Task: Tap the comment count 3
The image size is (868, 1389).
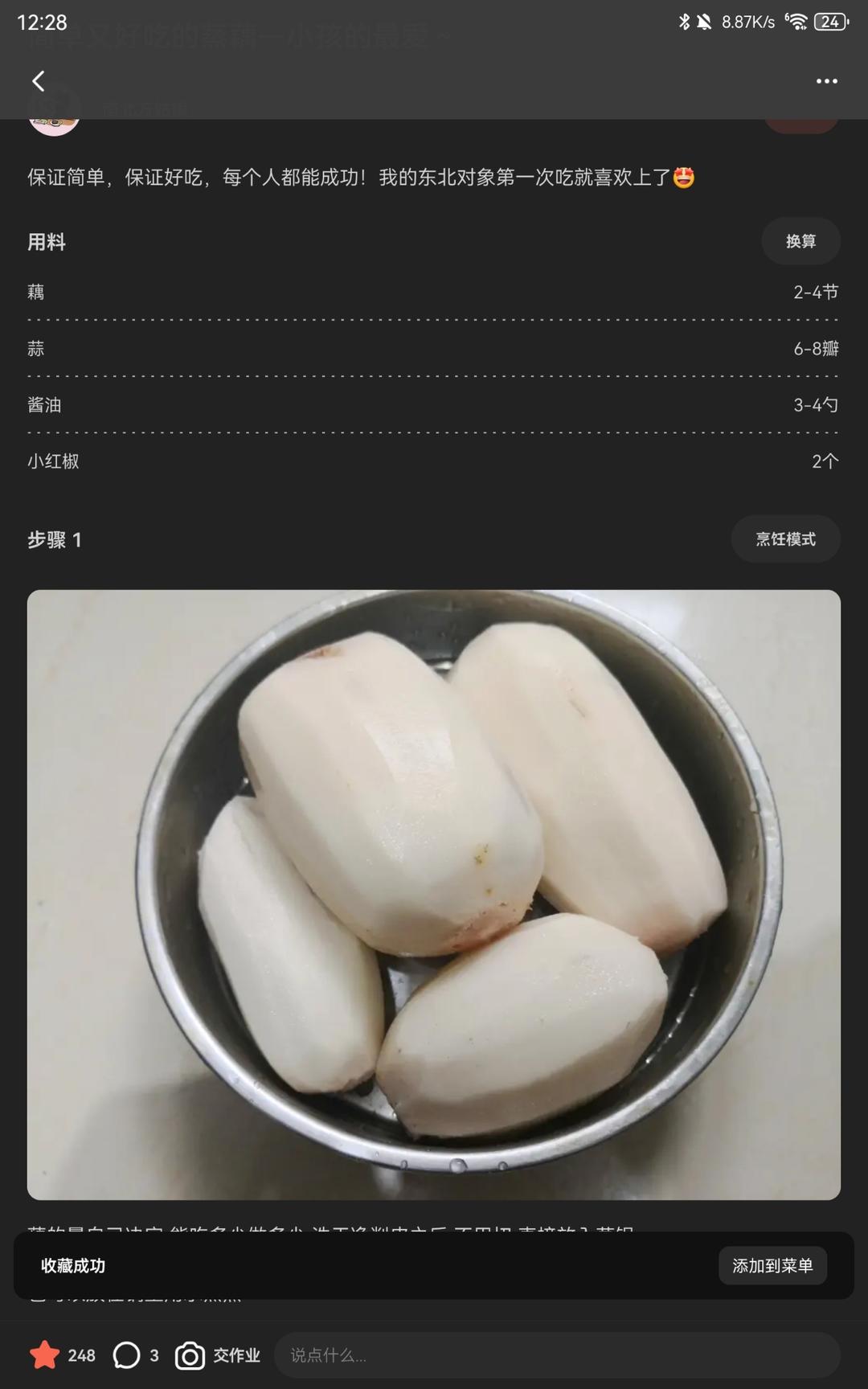Action: click(154, 1354)
